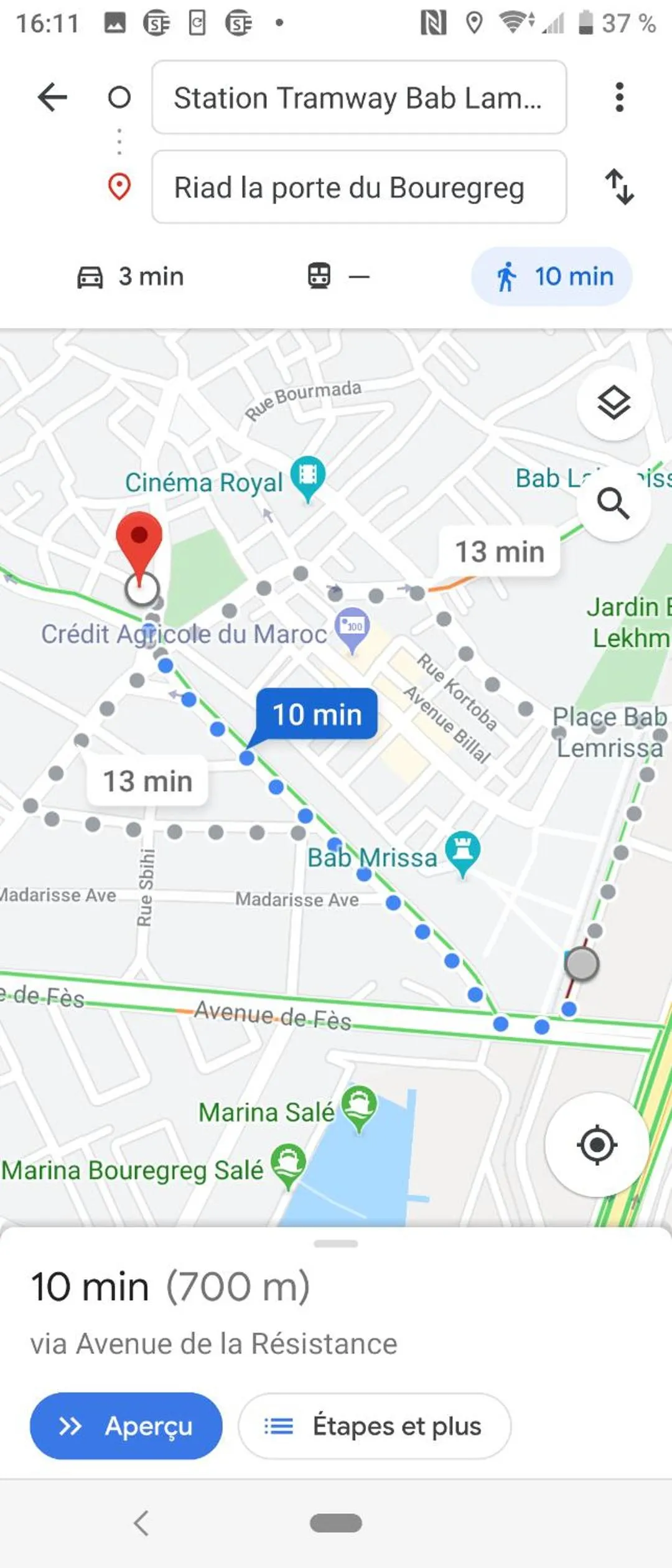Switch to public transit mode
672x1568 pixels.
point(338,276)
